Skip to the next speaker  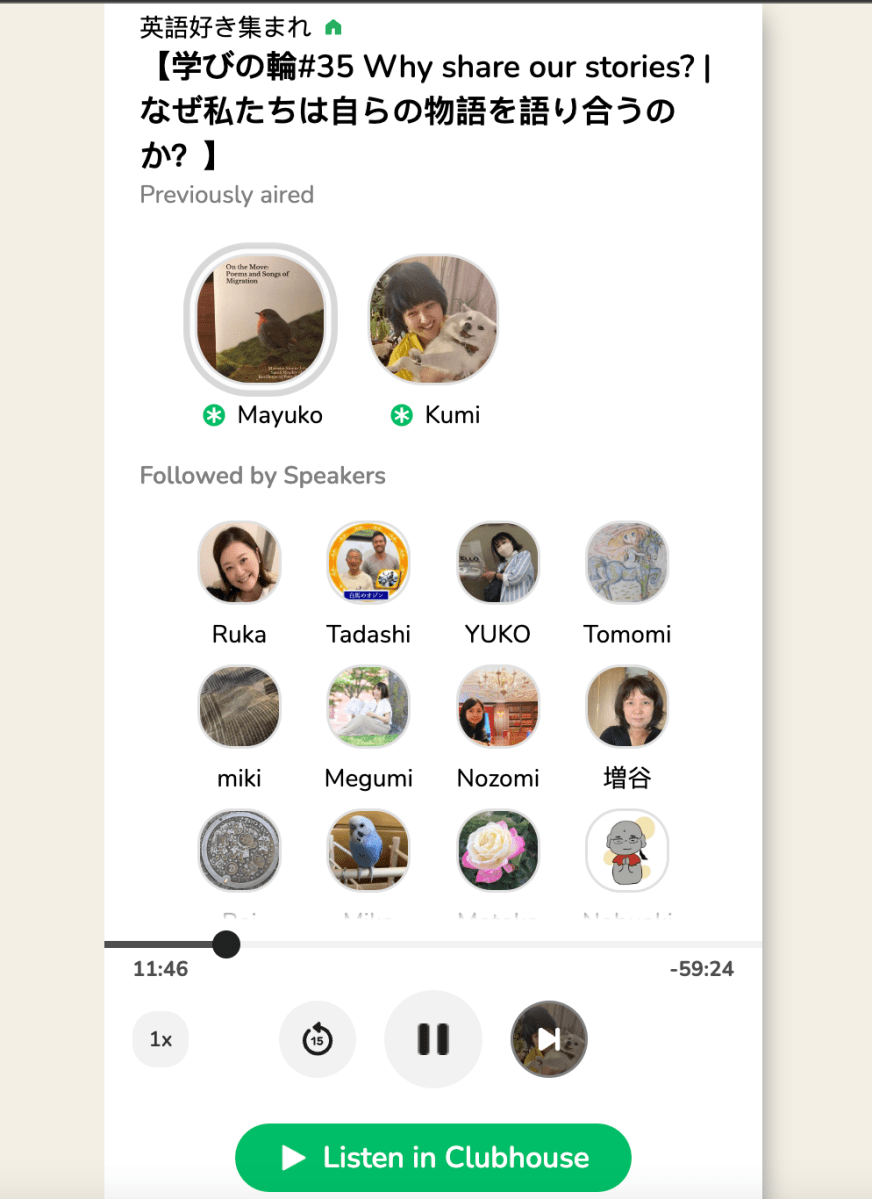549,1039
